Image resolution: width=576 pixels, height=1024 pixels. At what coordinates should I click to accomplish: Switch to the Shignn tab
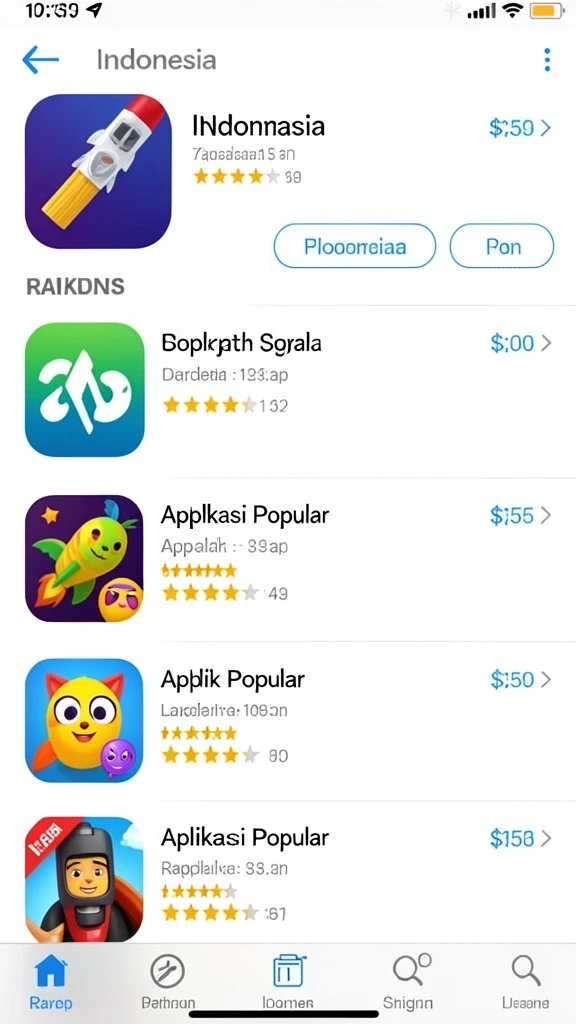[408, 982]
